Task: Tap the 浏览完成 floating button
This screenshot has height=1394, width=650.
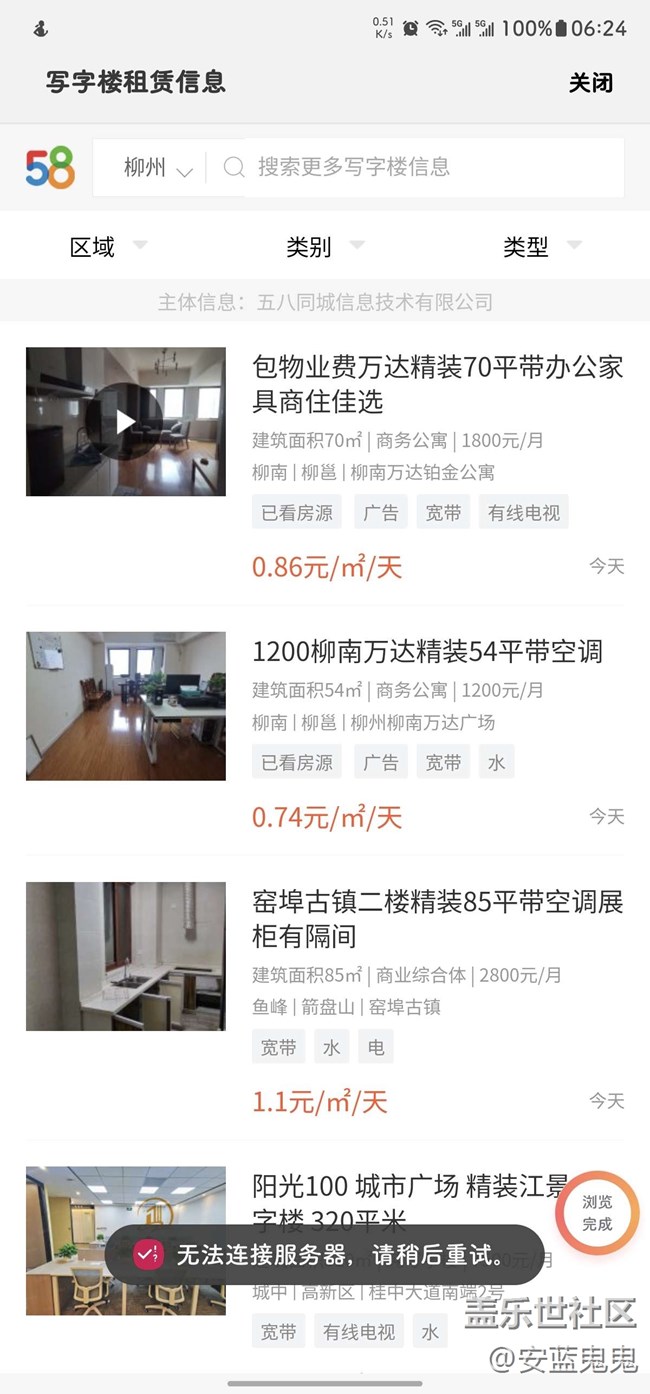Action: (597, 1213)
